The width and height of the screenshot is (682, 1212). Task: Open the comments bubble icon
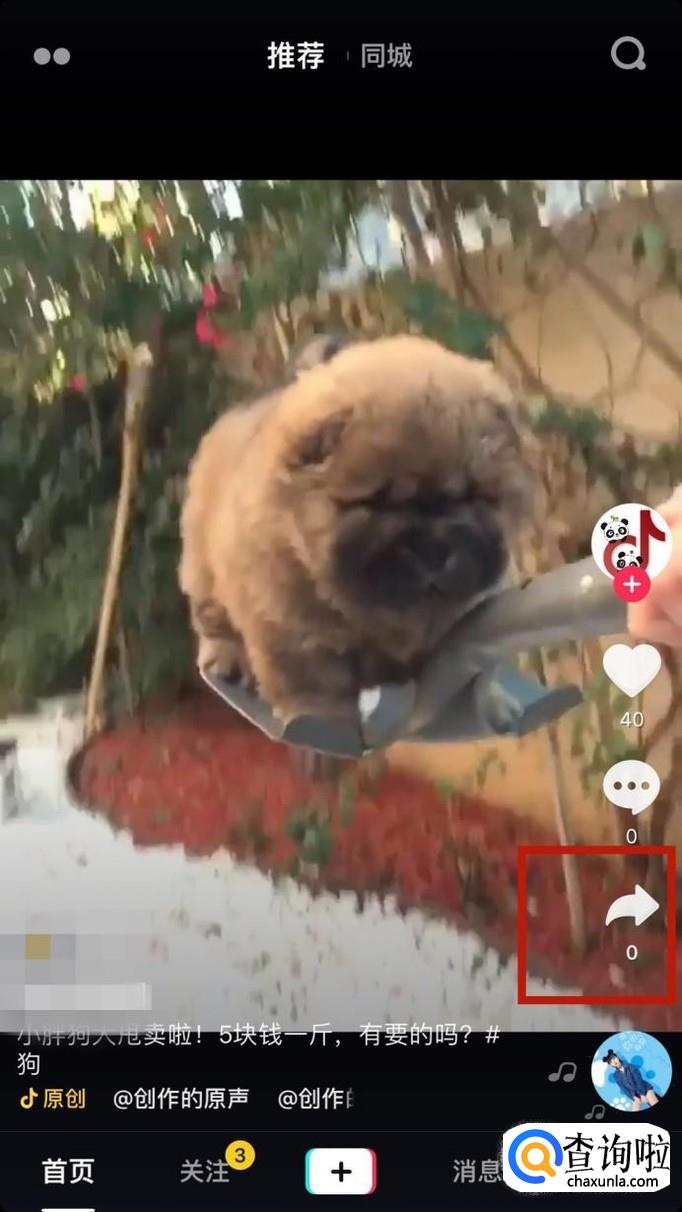(x=632, y=787)
